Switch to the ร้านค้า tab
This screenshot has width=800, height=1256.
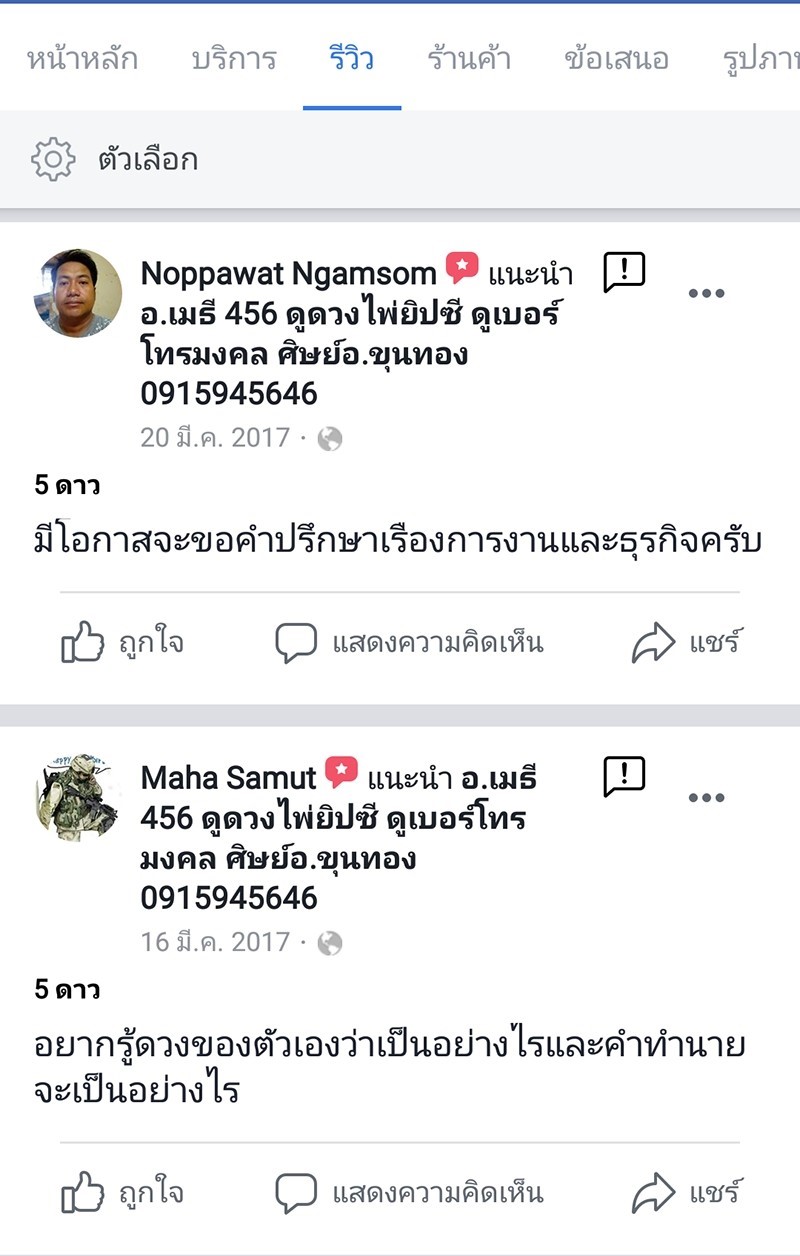point(469,59)
